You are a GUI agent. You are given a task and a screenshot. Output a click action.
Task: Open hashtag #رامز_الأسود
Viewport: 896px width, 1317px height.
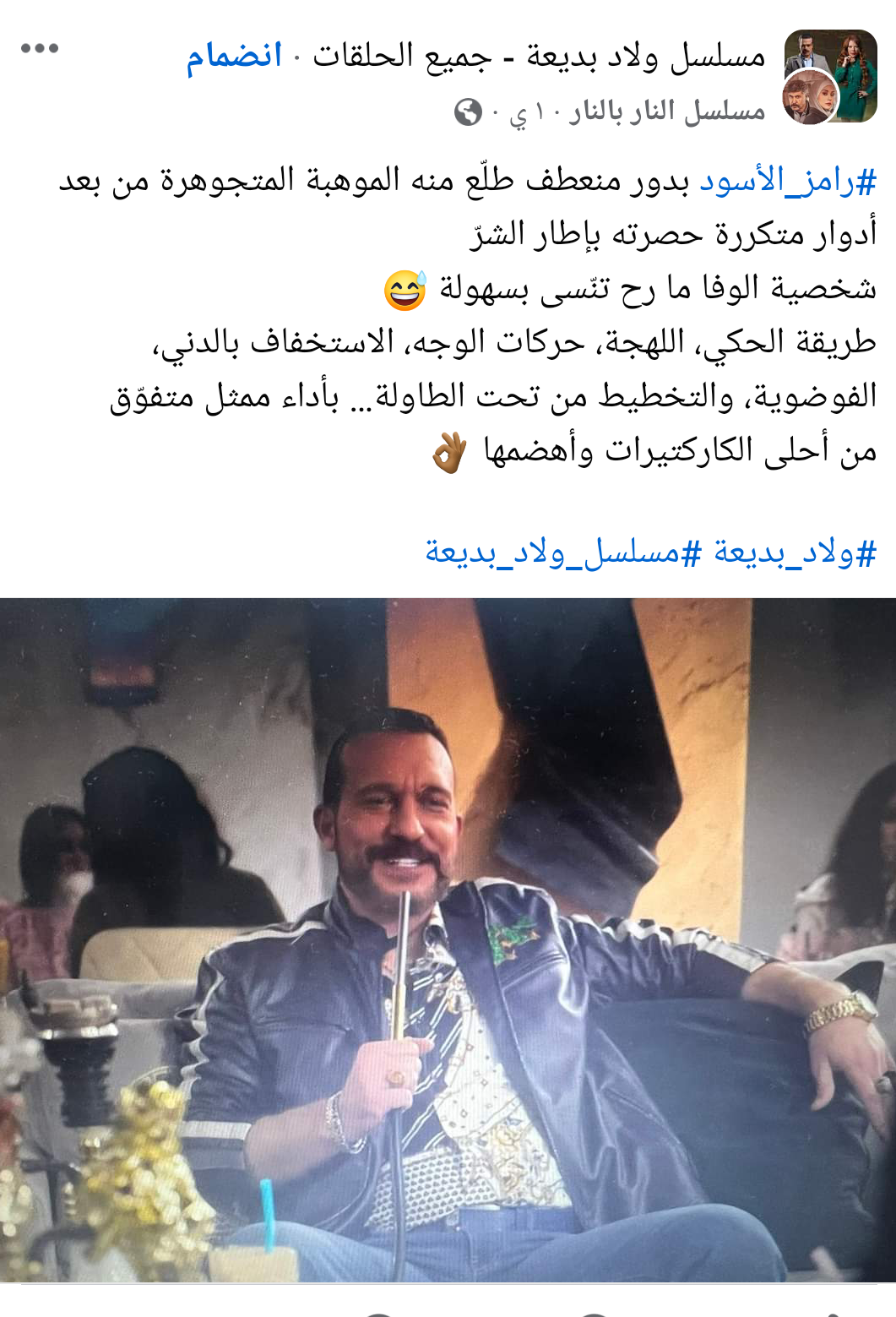pyautogui.click(x=788, y=182)
